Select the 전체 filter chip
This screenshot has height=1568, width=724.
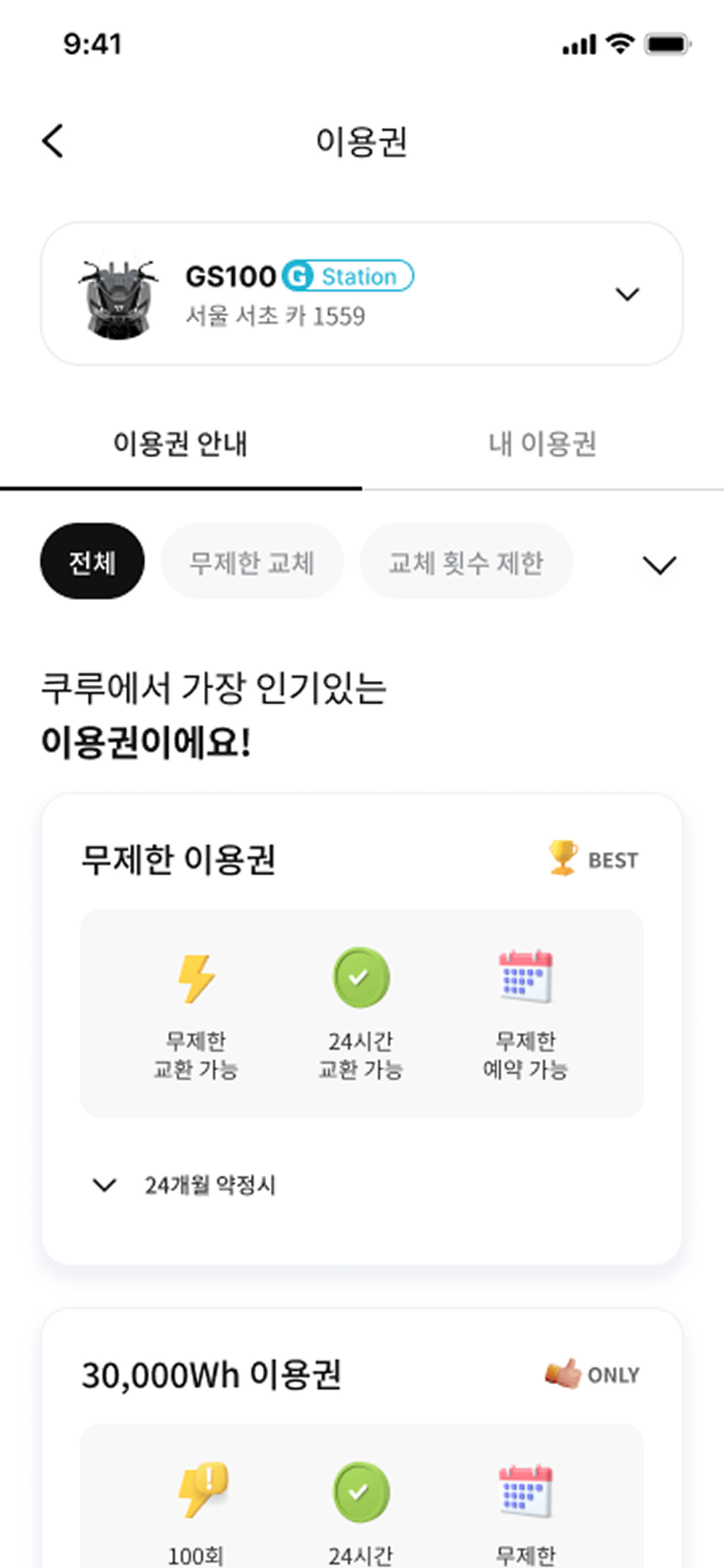[91, 561]
